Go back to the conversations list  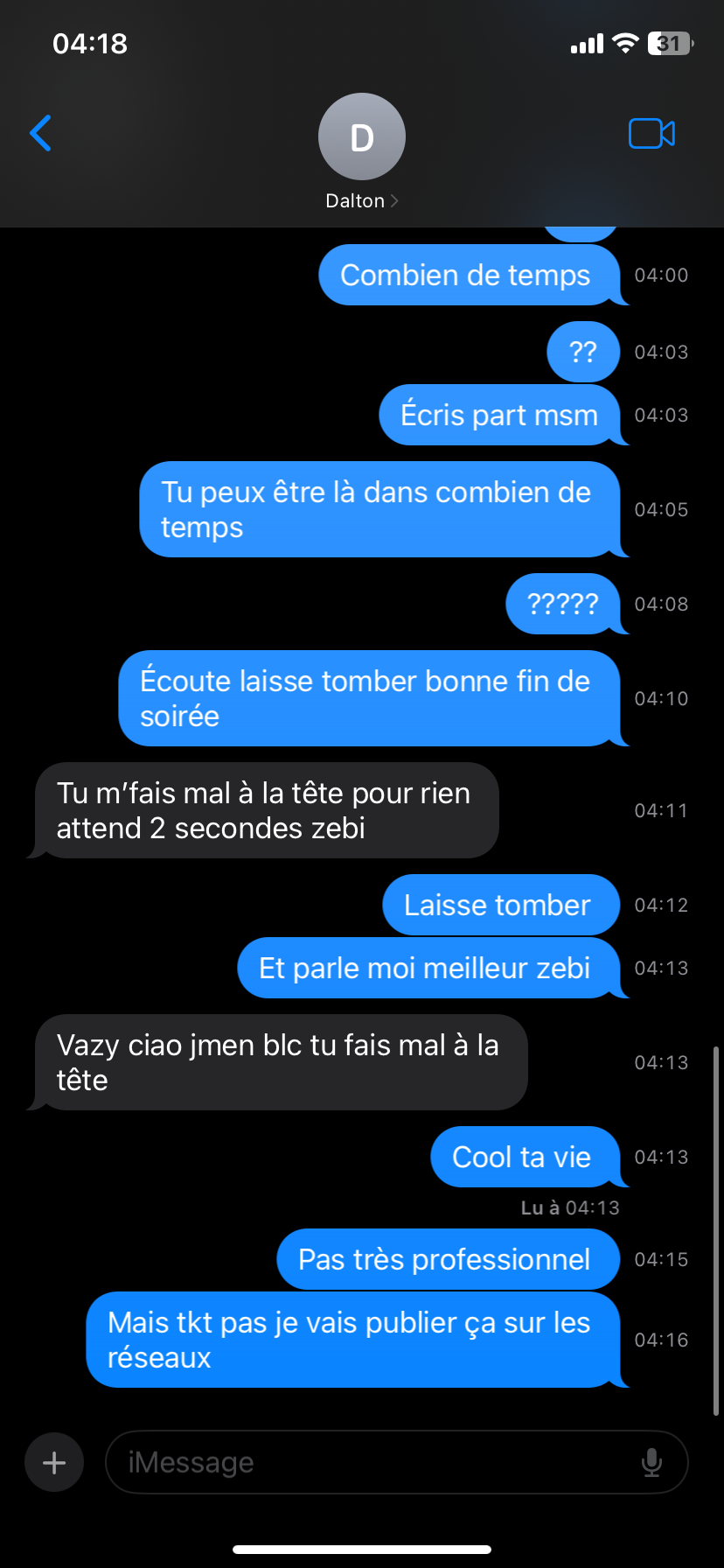(40, 134)
